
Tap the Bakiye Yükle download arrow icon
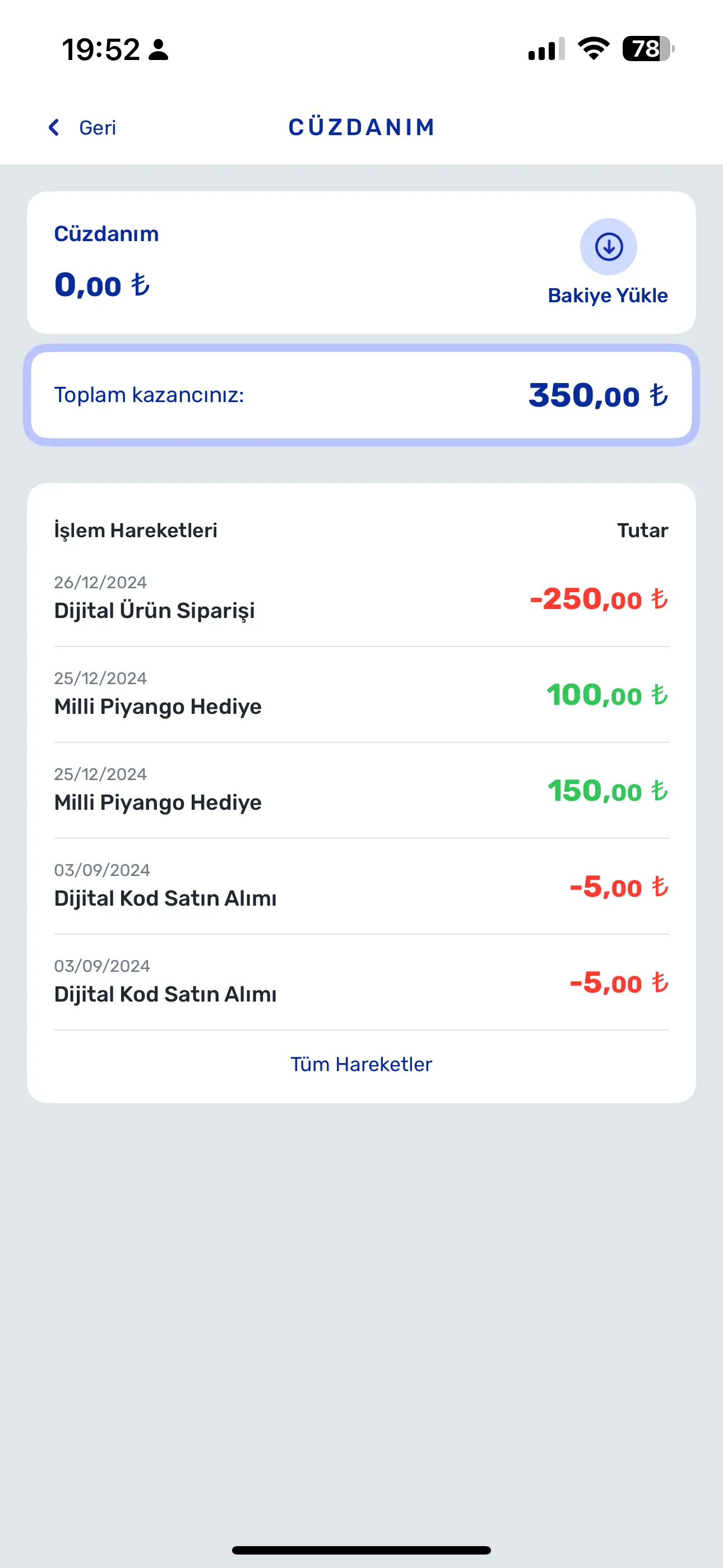pyautogui.click(x=608, y=246)
